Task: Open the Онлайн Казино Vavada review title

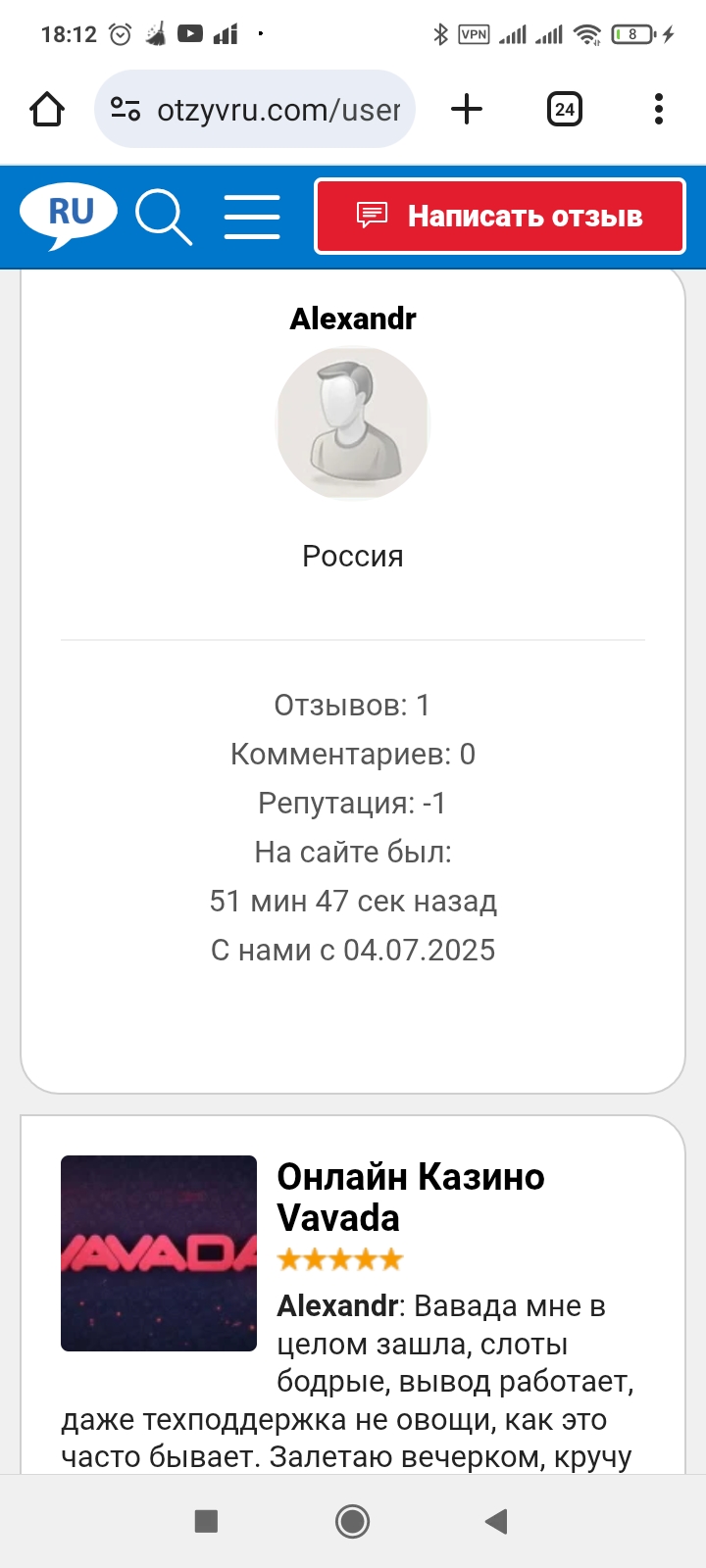Action: (x=410, y=1197)
